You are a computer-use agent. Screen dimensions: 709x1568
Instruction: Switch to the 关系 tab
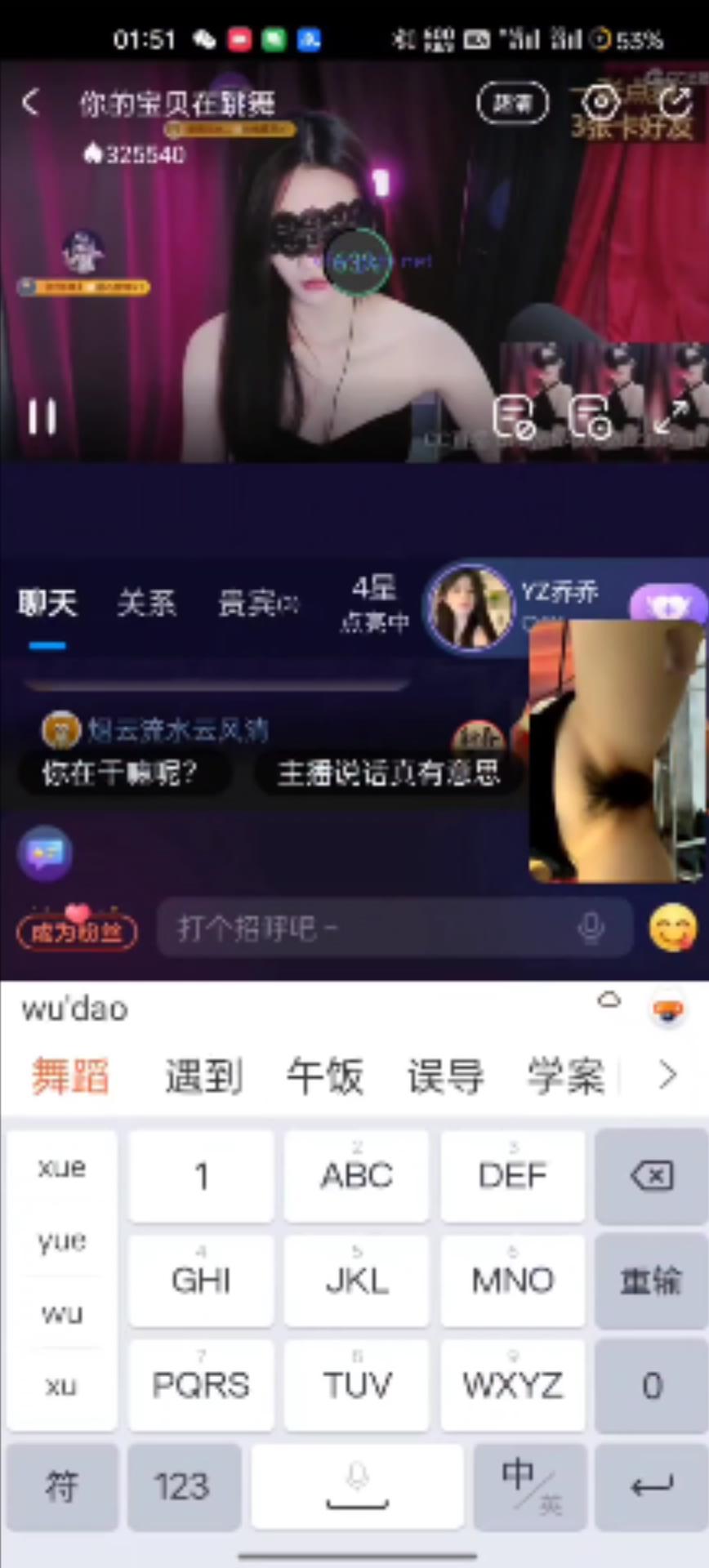point(146,604)
